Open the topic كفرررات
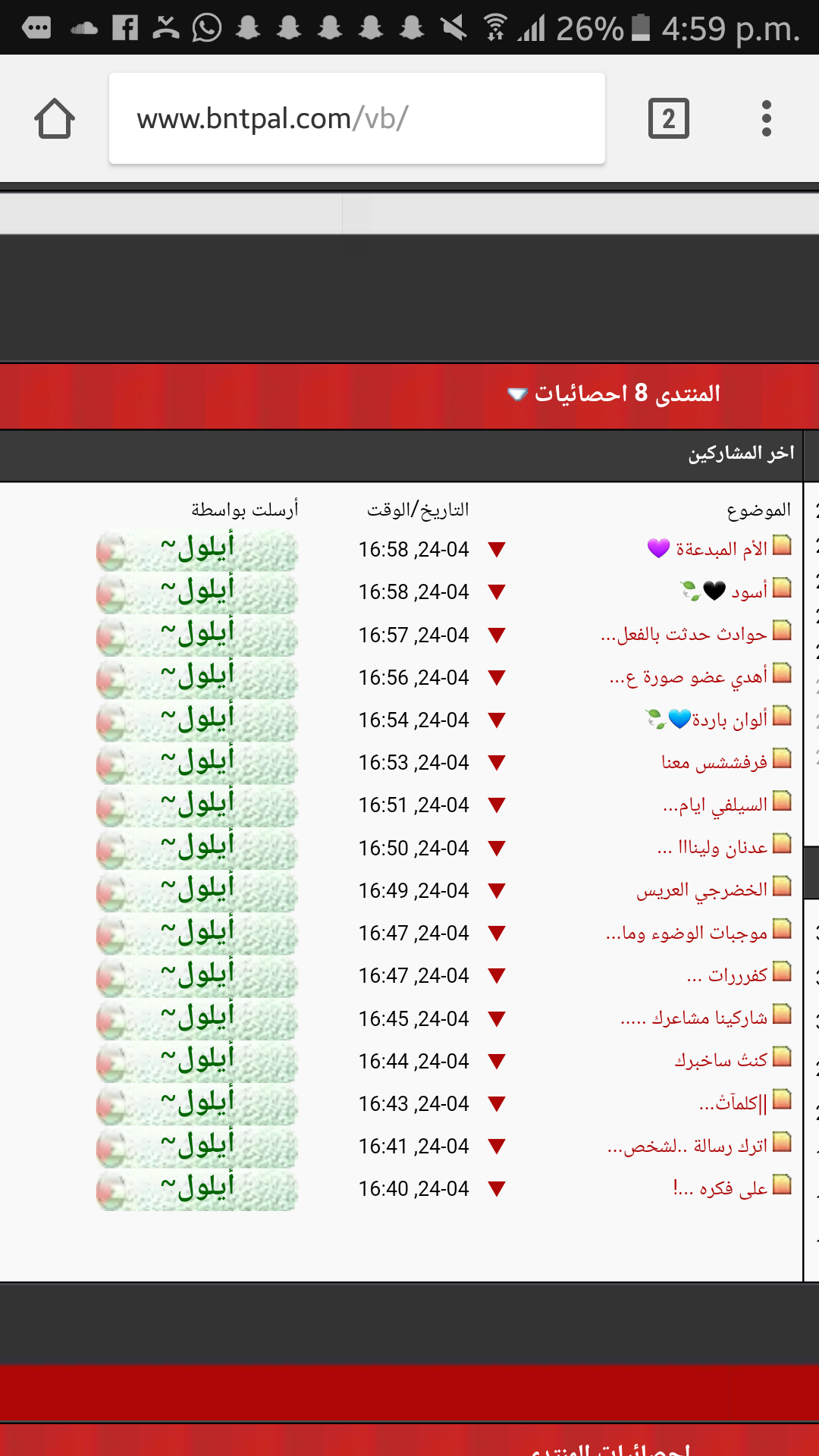Image resolution: width=819 pixels, height=1456 pixels. point(727,974)
